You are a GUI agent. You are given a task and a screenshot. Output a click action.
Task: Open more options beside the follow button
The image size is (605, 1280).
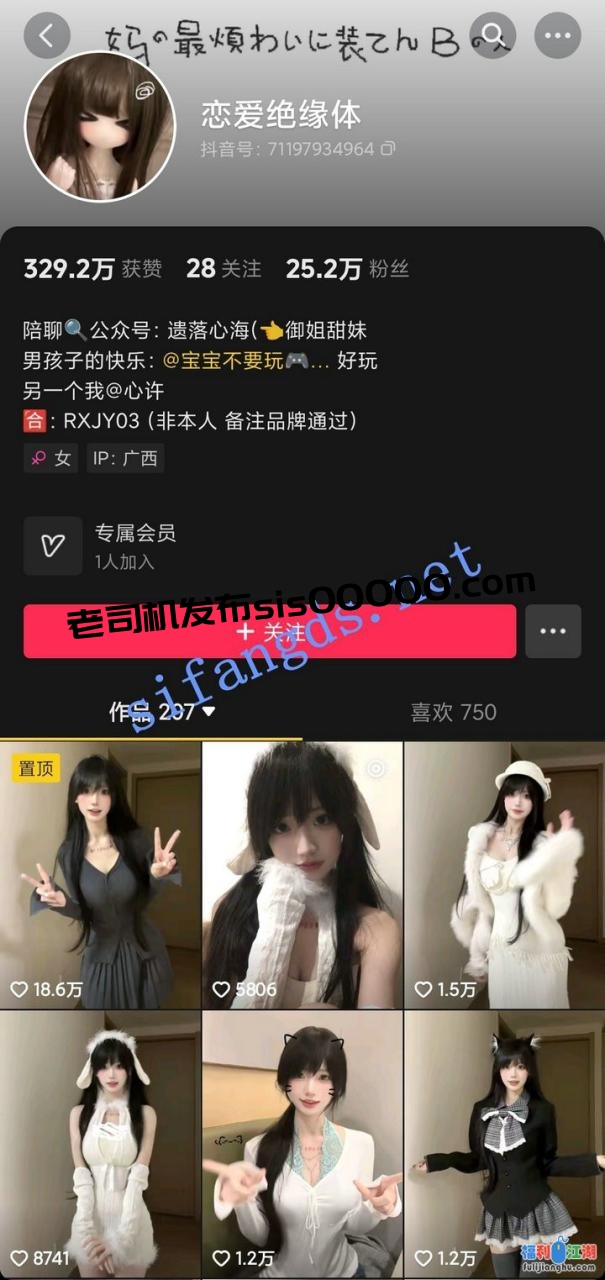[x=553, y=632]
